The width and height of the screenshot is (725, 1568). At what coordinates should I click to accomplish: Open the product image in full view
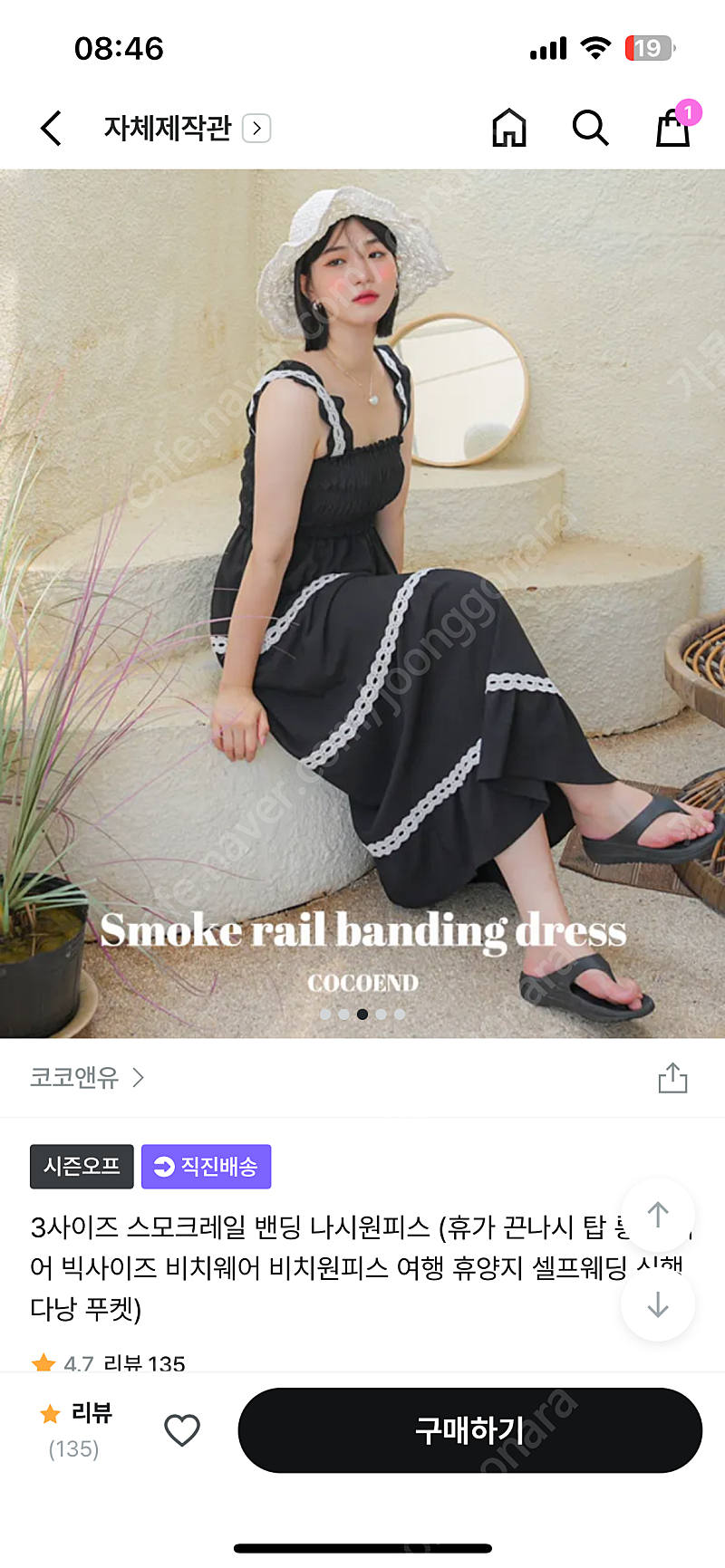[362, 603]
